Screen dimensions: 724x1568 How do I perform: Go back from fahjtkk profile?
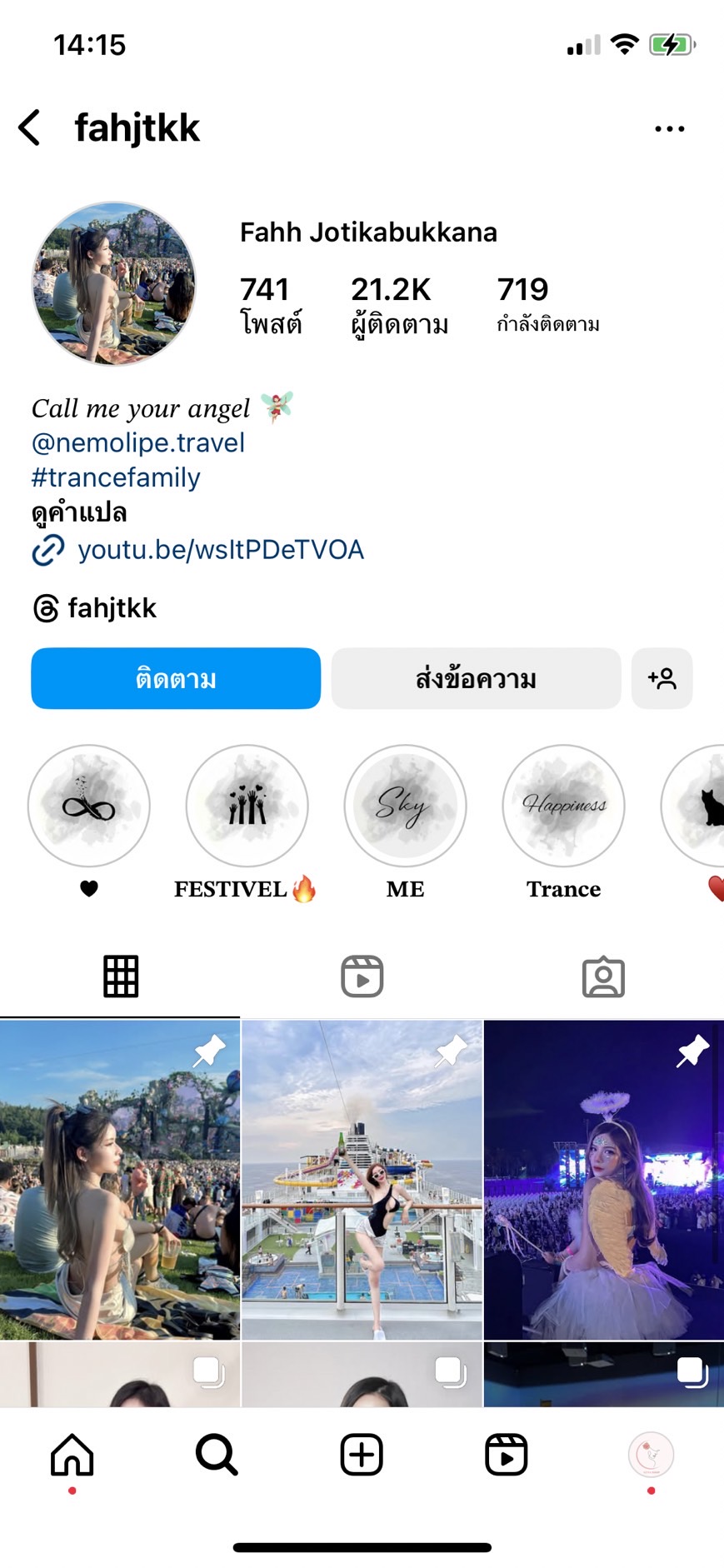point(30,127)
